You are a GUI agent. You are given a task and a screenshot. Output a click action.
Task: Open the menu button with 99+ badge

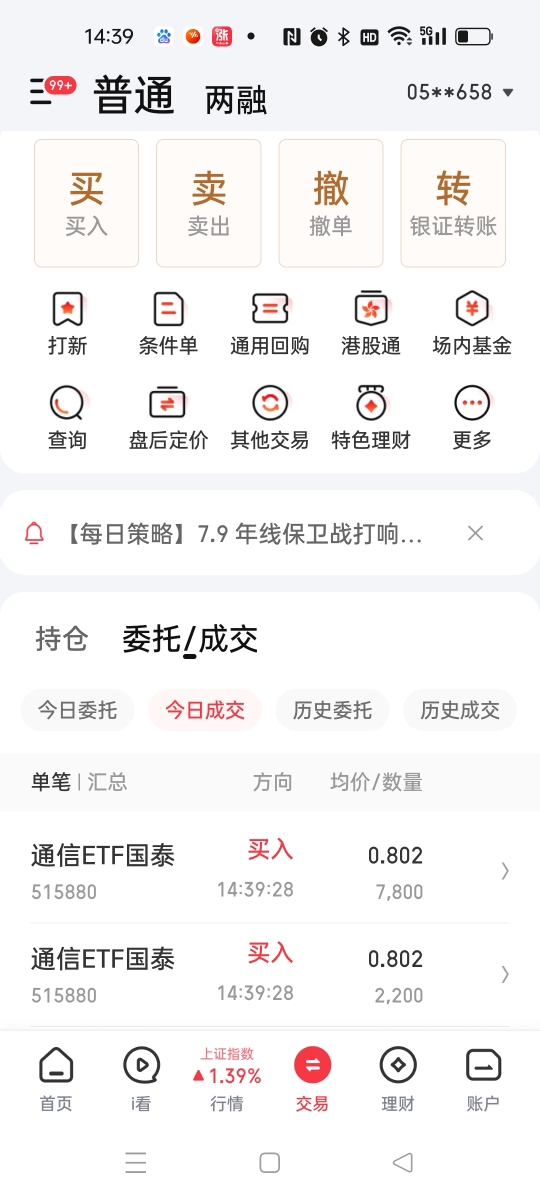coord(51,92)
